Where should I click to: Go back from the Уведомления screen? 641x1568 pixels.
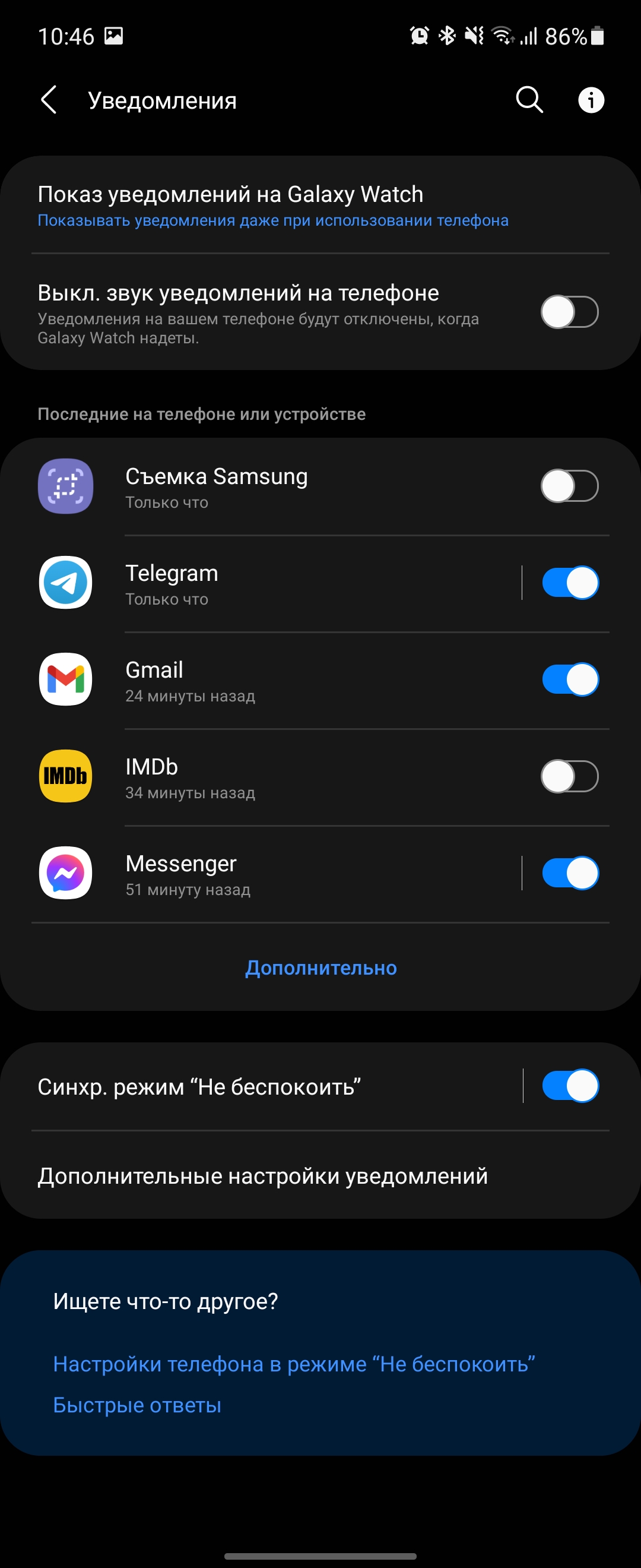[49, 100]
